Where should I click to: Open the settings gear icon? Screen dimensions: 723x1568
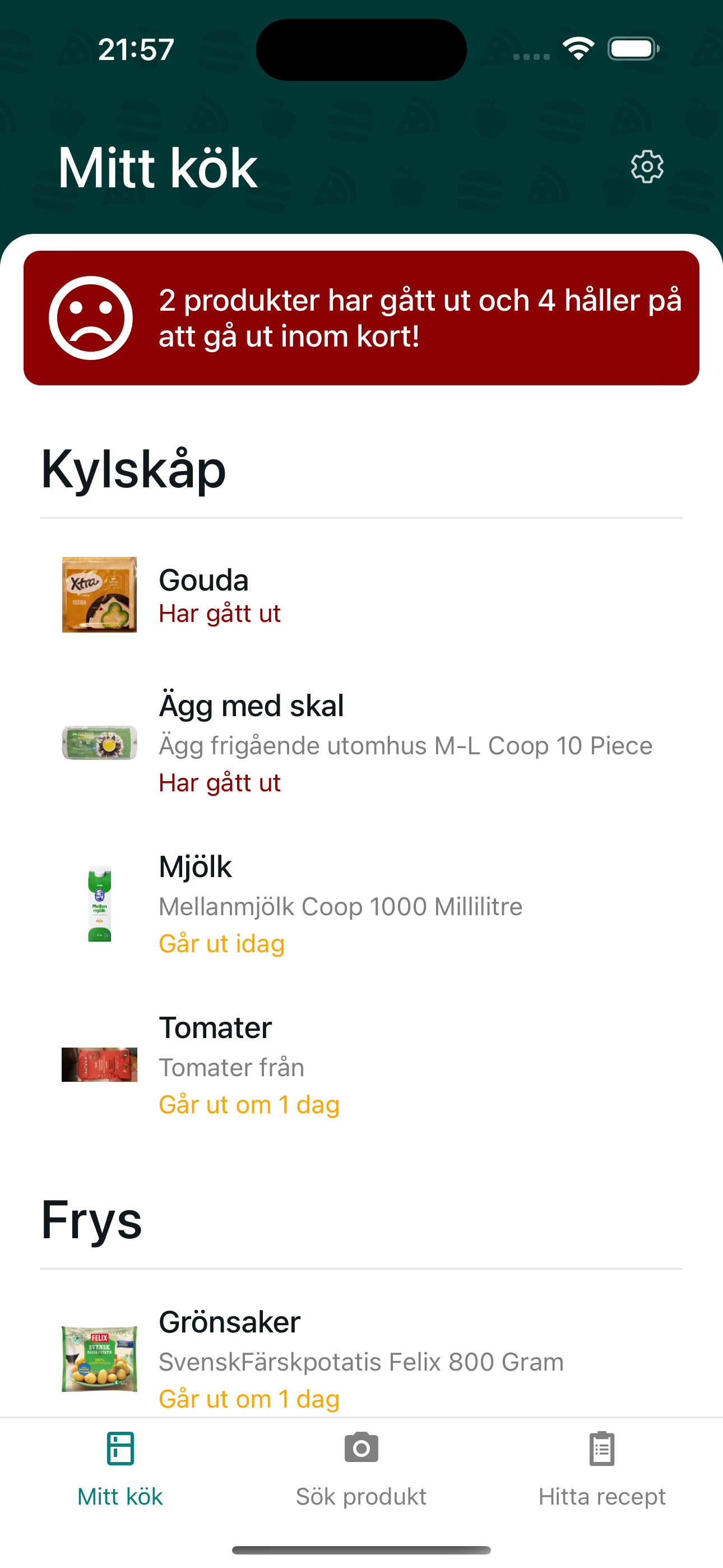click(646, 167)
